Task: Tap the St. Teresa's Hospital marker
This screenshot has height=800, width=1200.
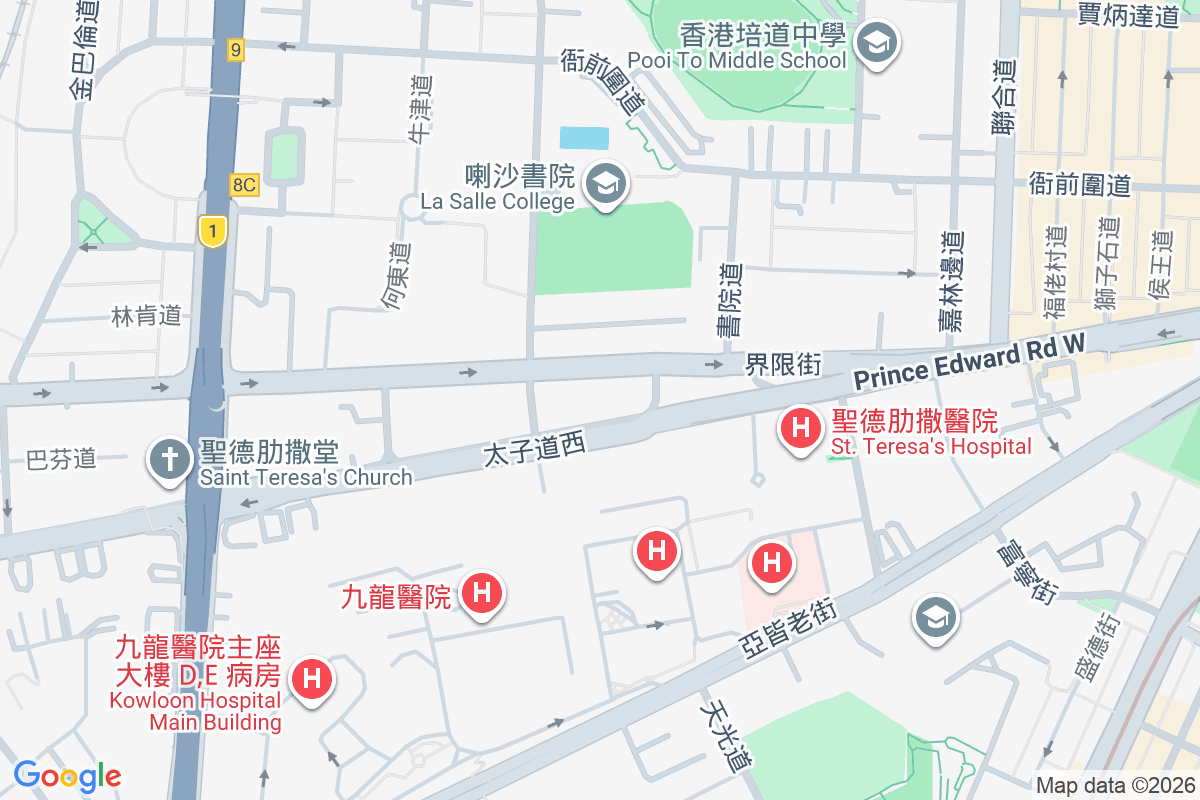Action: [800, 429]
